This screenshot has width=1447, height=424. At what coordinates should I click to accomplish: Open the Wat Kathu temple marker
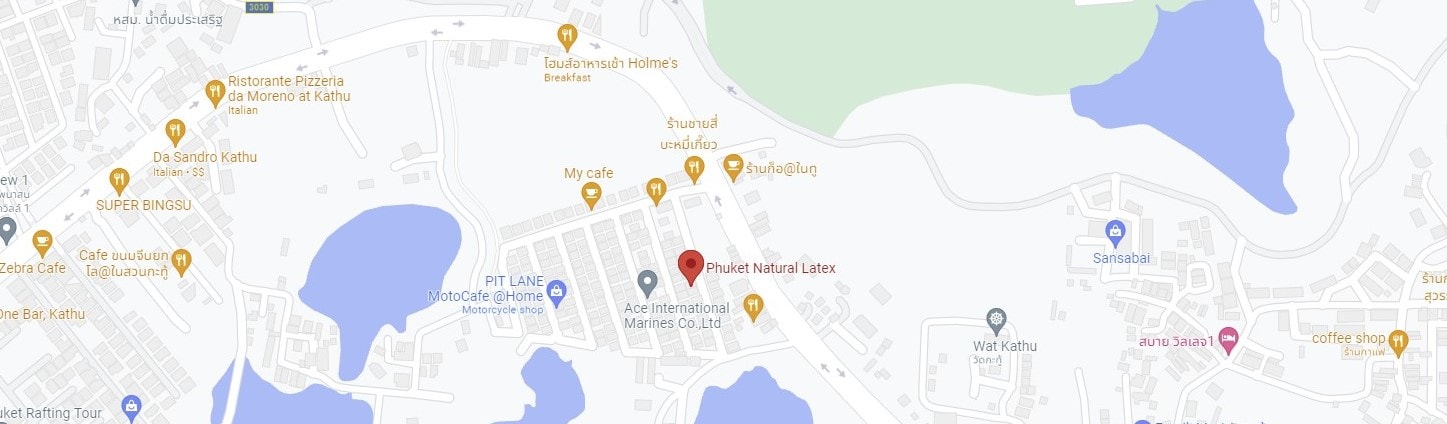[996, 321]
